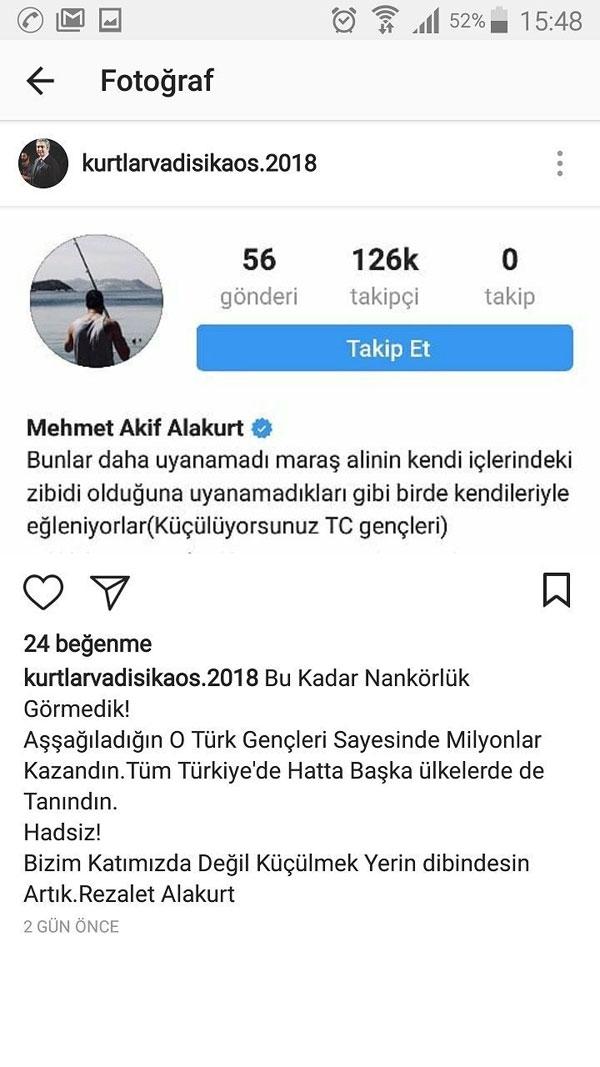The width and height of the screenshot is (600, 1067).
Task: Open kurtlarvadisikaos.2018 profile from the post header
Action: click(x=199, y=163)
